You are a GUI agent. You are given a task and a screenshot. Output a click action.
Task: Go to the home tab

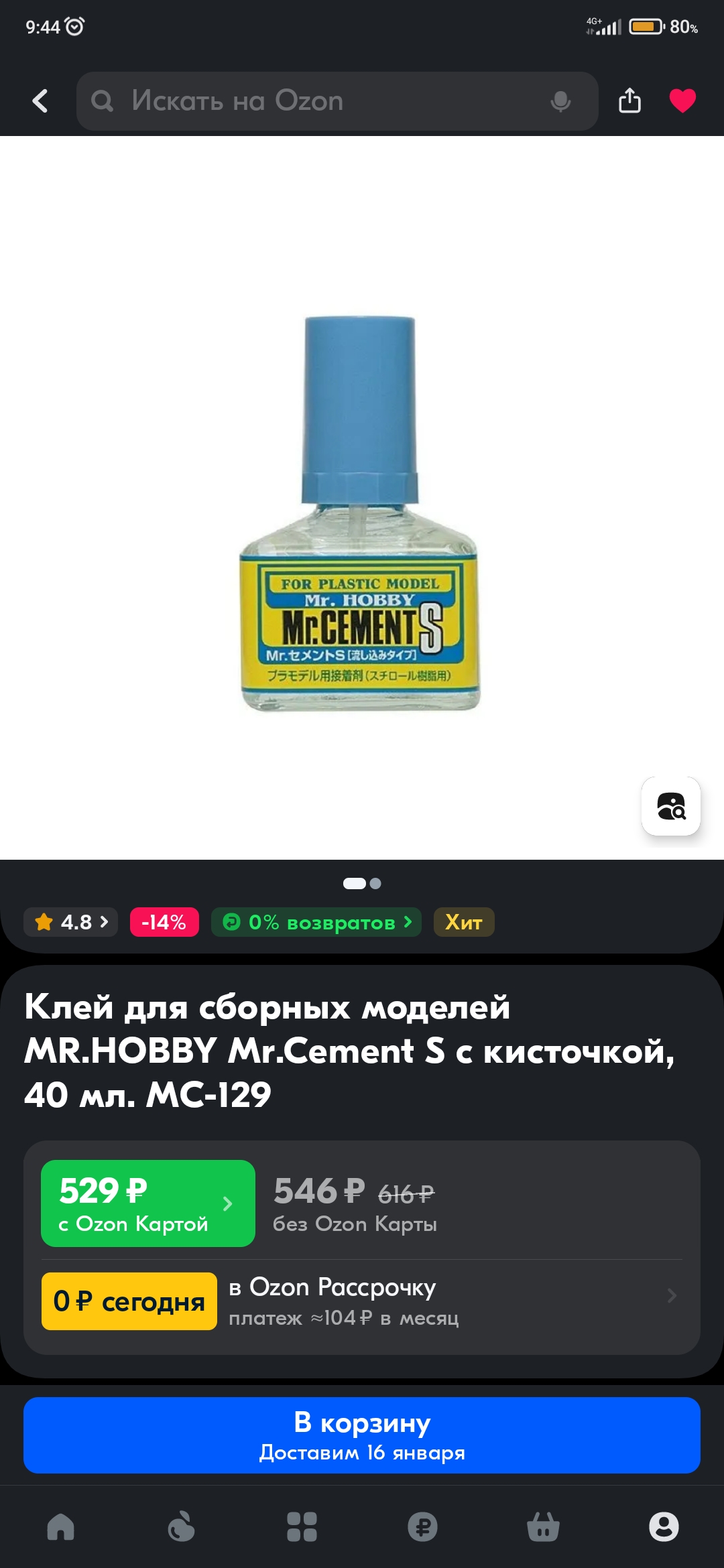pyautogui.click(x=60, y=1527)
